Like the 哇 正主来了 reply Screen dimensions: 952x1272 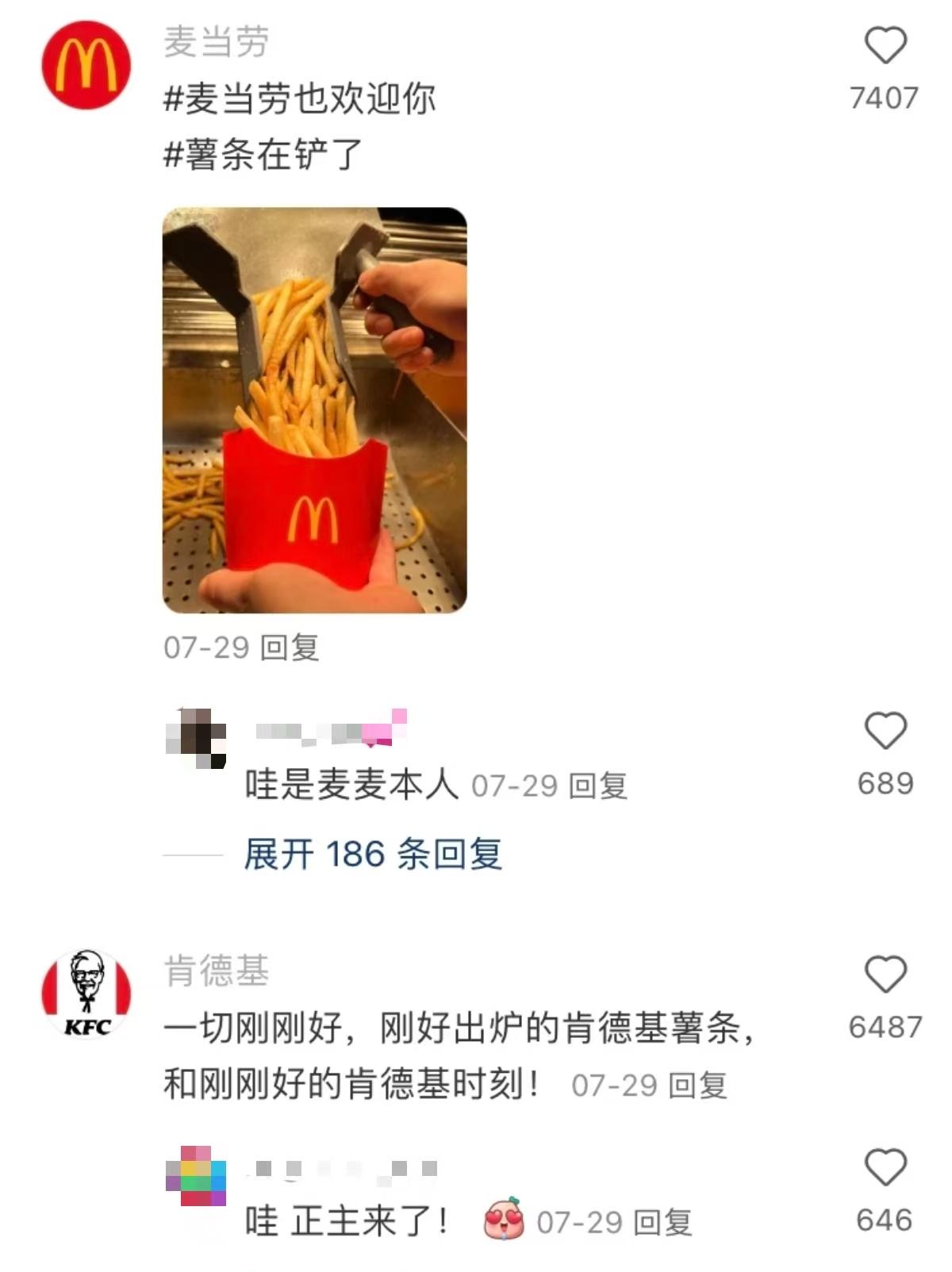[885, 1168]
